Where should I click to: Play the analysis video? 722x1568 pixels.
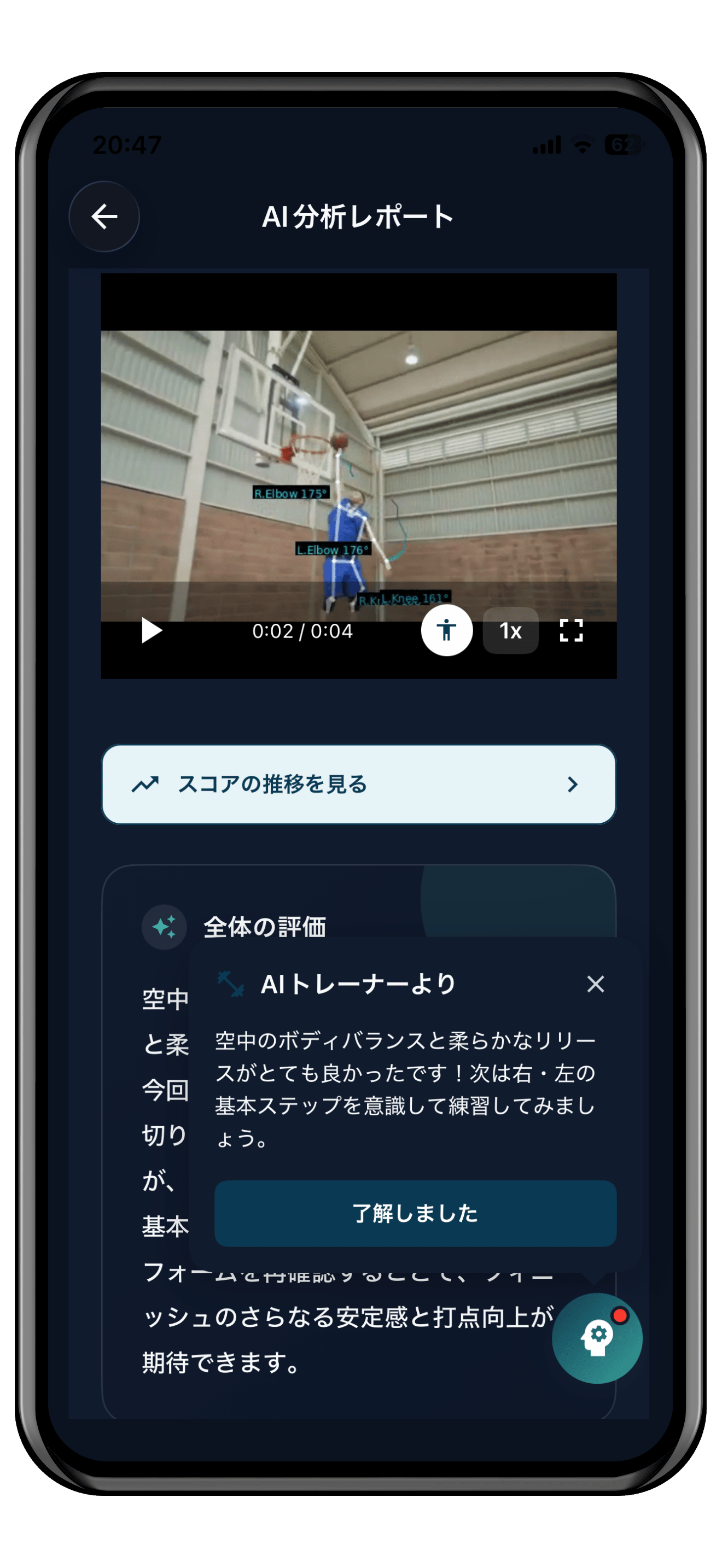tap(151, 630)
